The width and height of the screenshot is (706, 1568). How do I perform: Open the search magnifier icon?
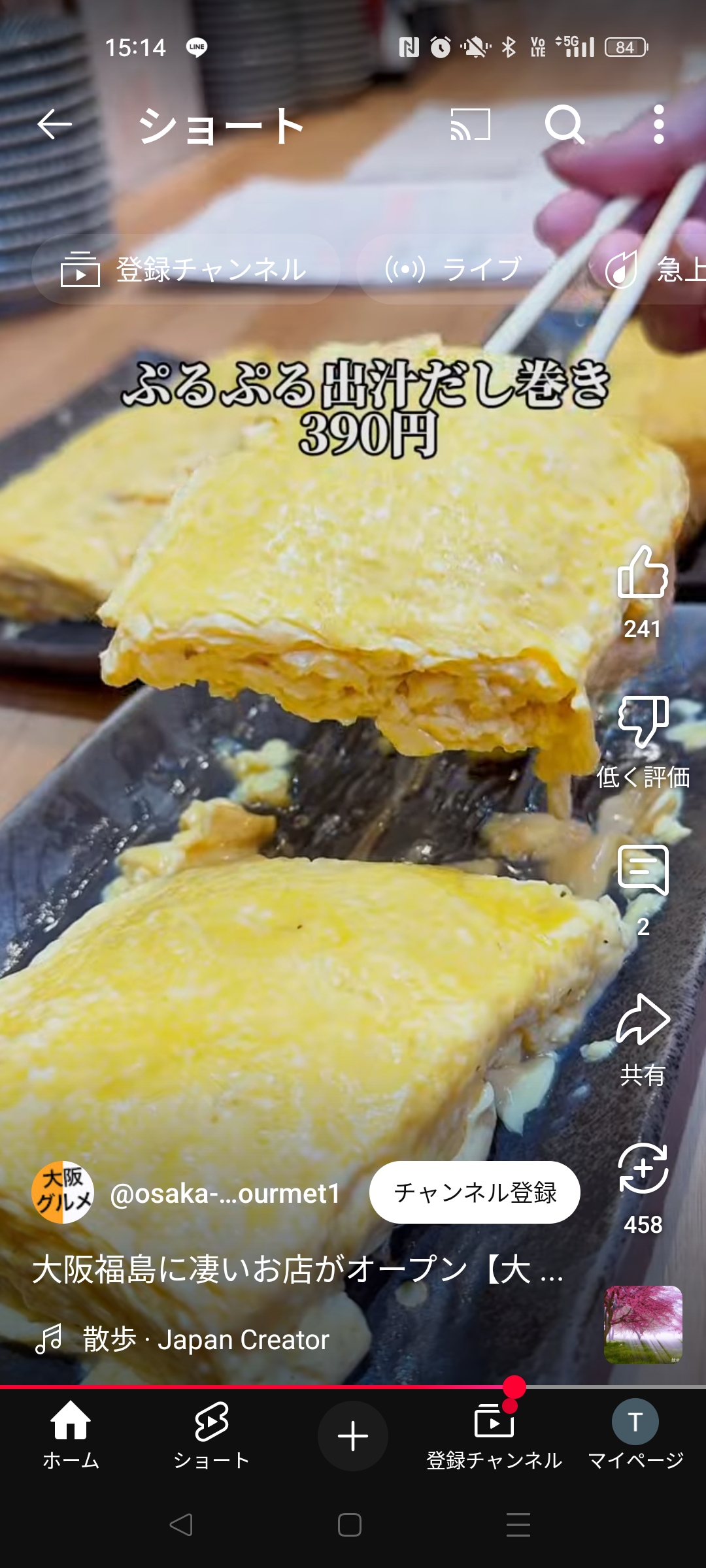pos(565,124)
